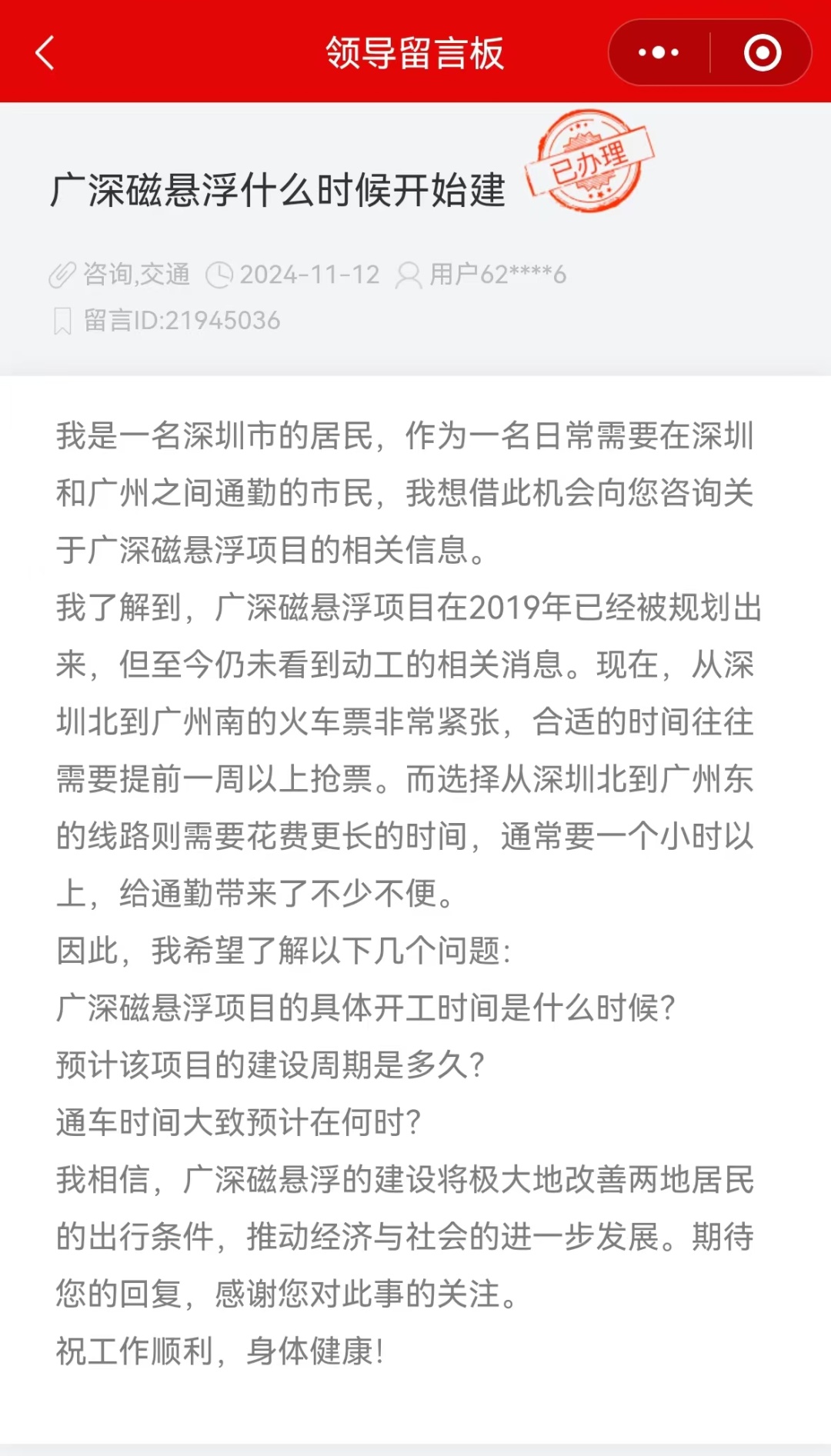Tap the date 2024-11-12
The height and width of the screenshot is (1456, 831).
308,274
